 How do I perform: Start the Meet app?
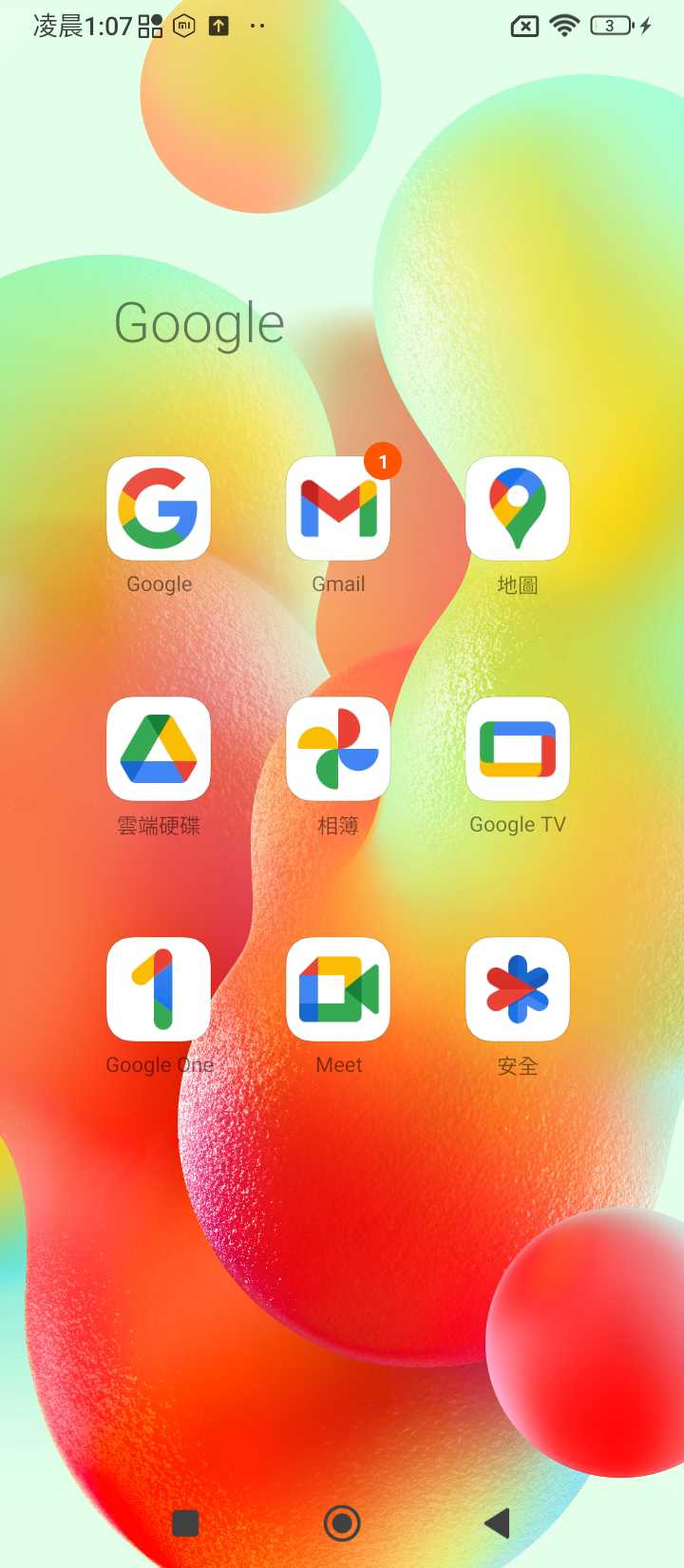click(x=338, y=989)
